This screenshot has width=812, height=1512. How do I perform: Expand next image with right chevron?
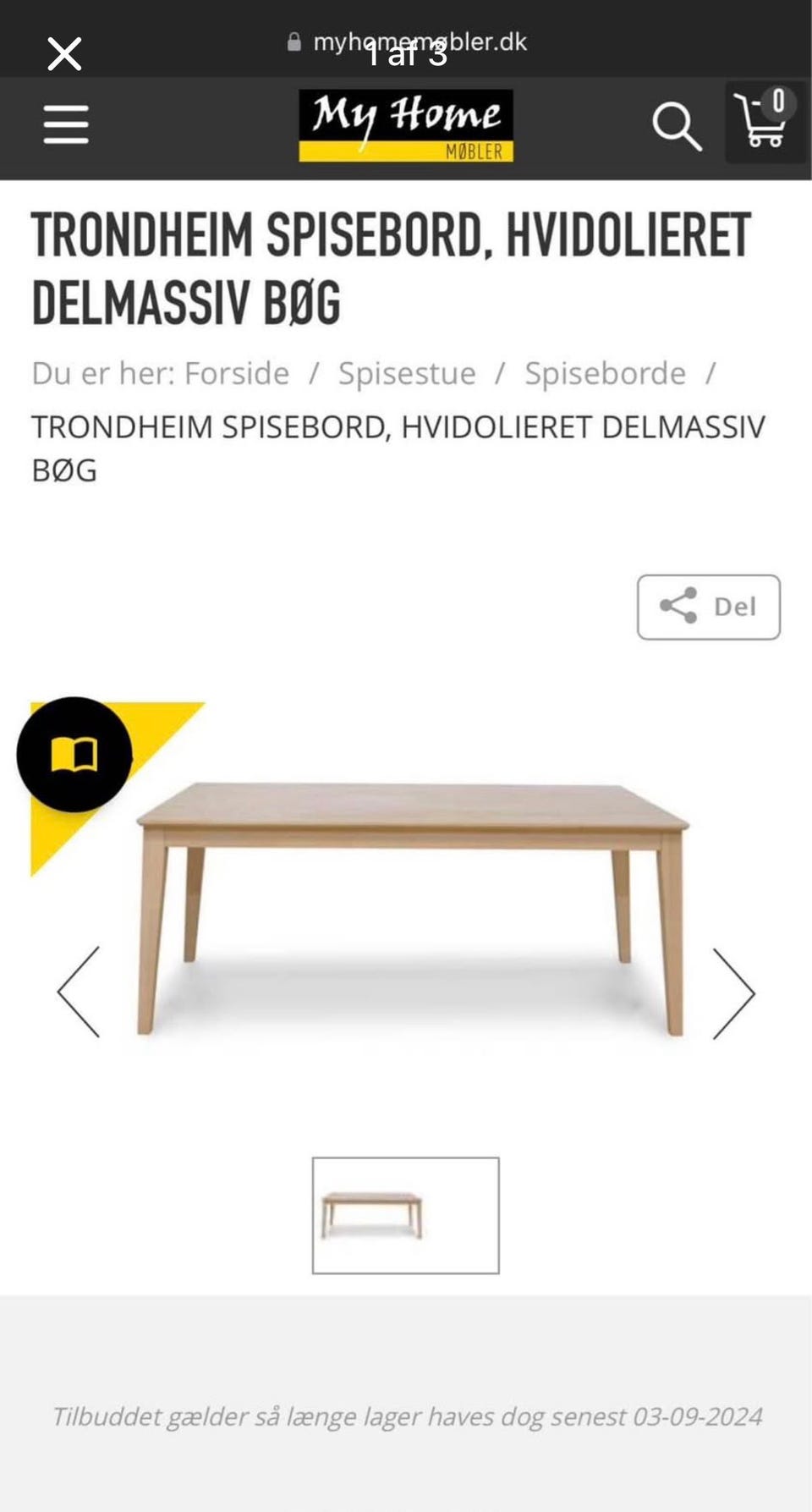click(x=732, y=994)
